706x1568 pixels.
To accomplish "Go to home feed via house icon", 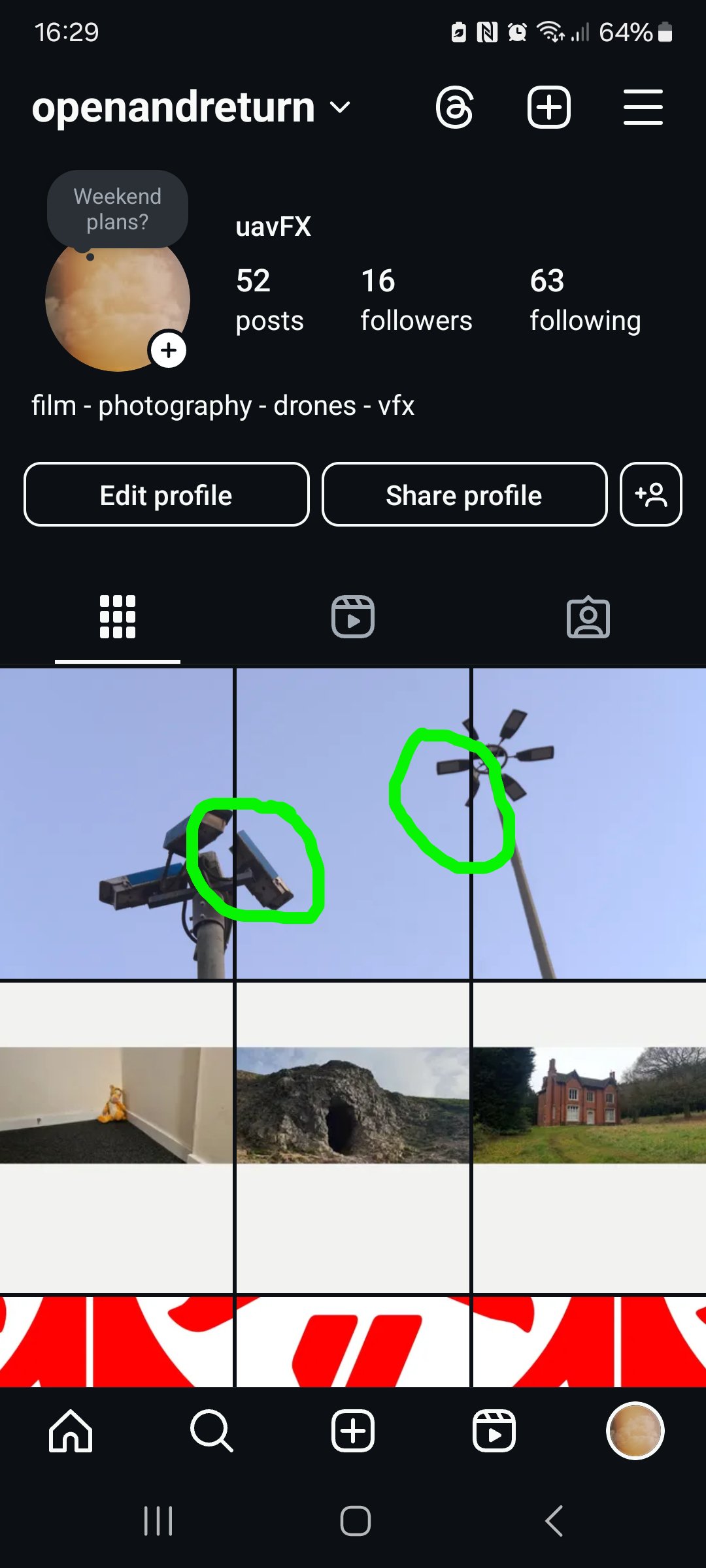I will coord(71,1432).
